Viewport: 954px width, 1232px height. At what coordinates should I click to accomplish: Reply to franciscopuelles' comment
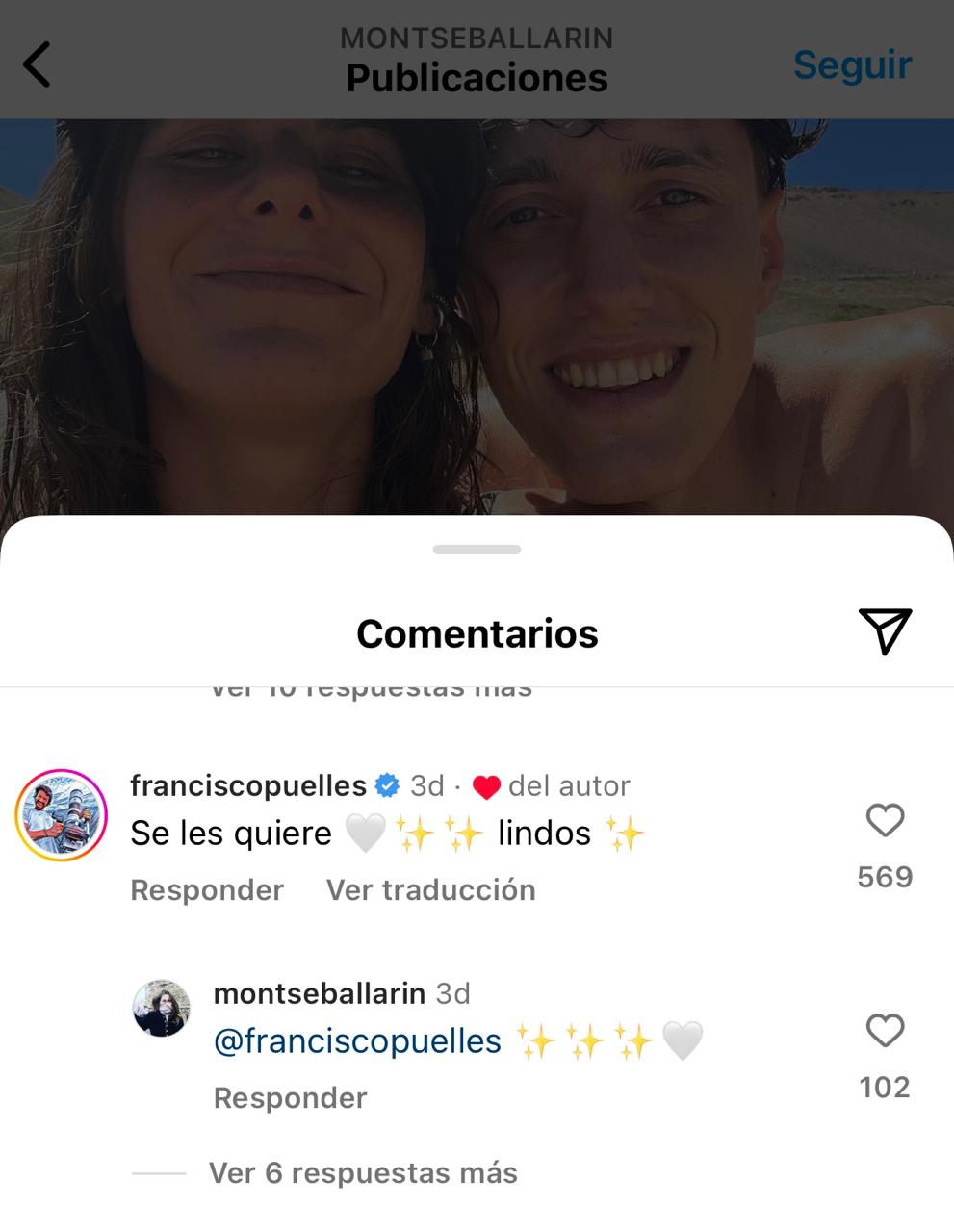point(207,890)
